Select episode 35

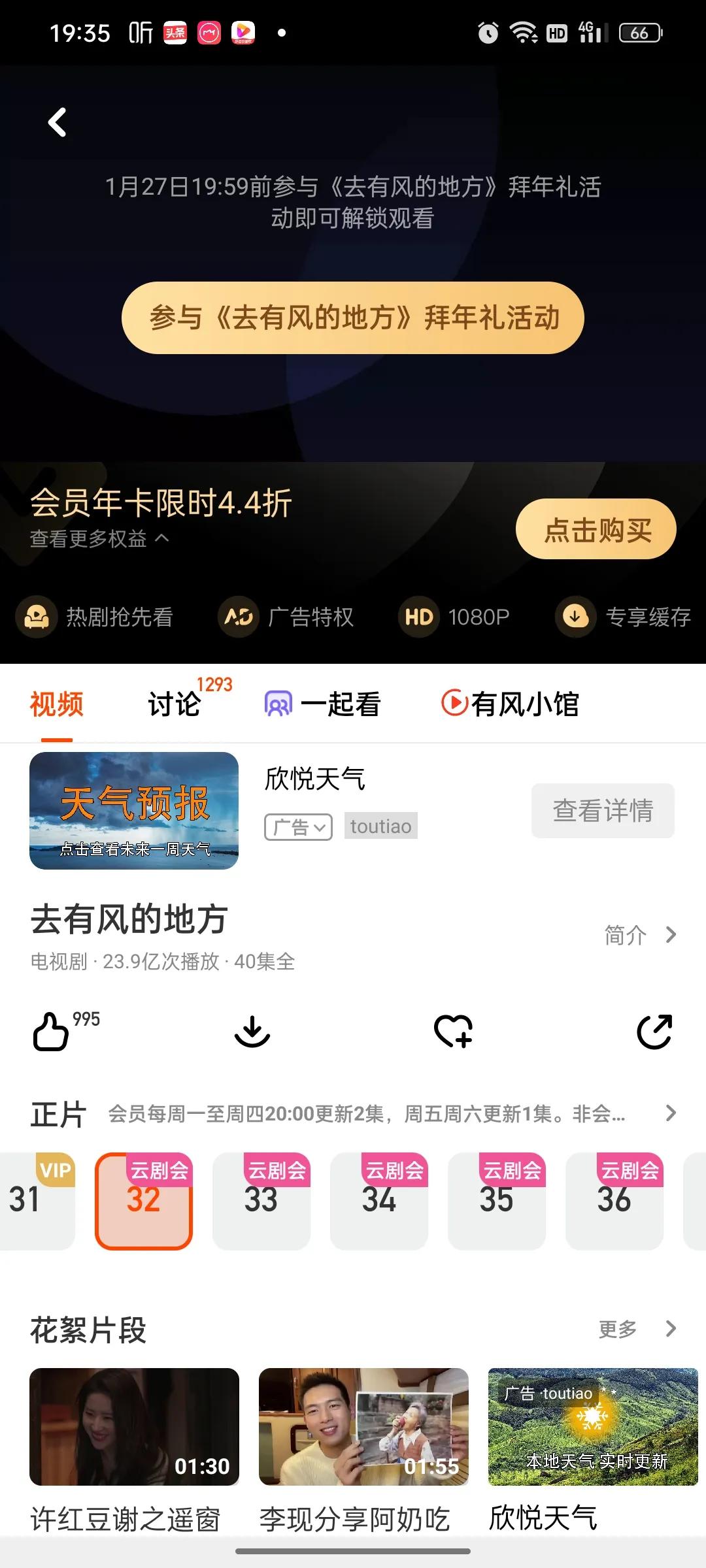tap(497, 1201)
